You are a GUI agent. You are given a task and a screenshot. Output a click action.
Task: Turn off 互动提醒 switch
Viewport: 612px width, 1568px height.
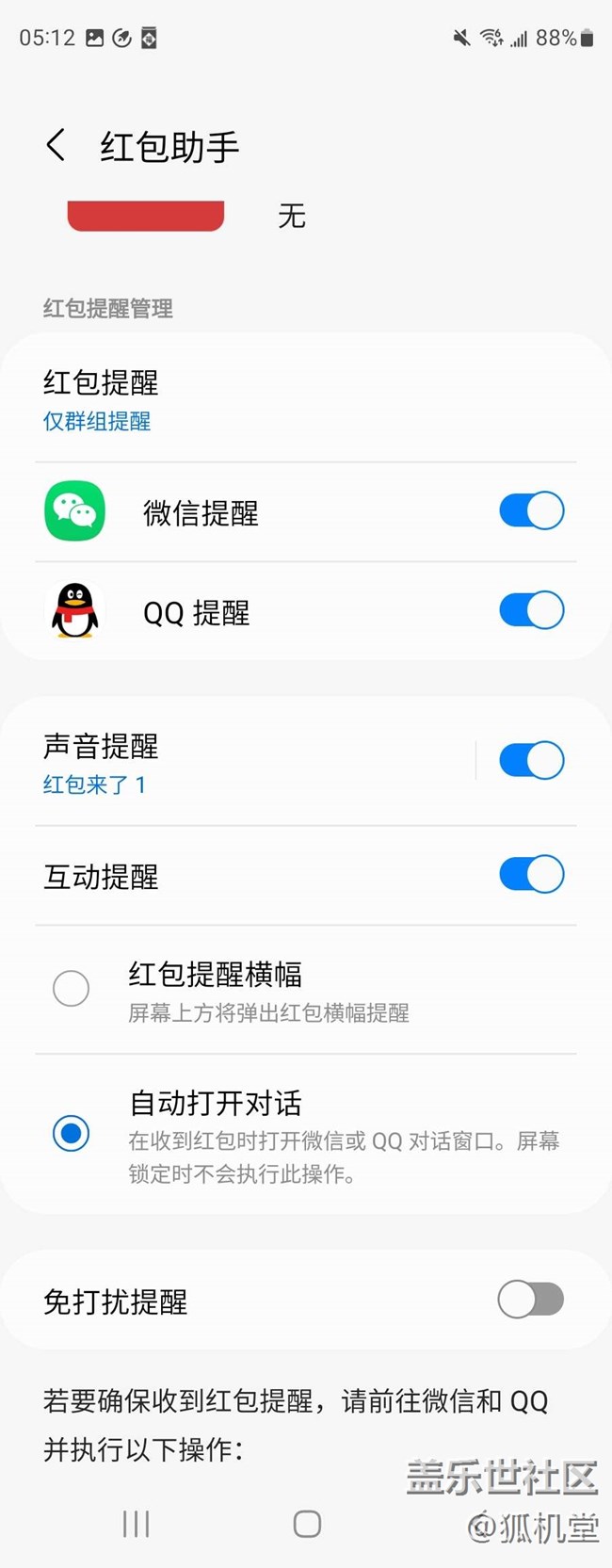pyautogui.click(x=531, y=875)
